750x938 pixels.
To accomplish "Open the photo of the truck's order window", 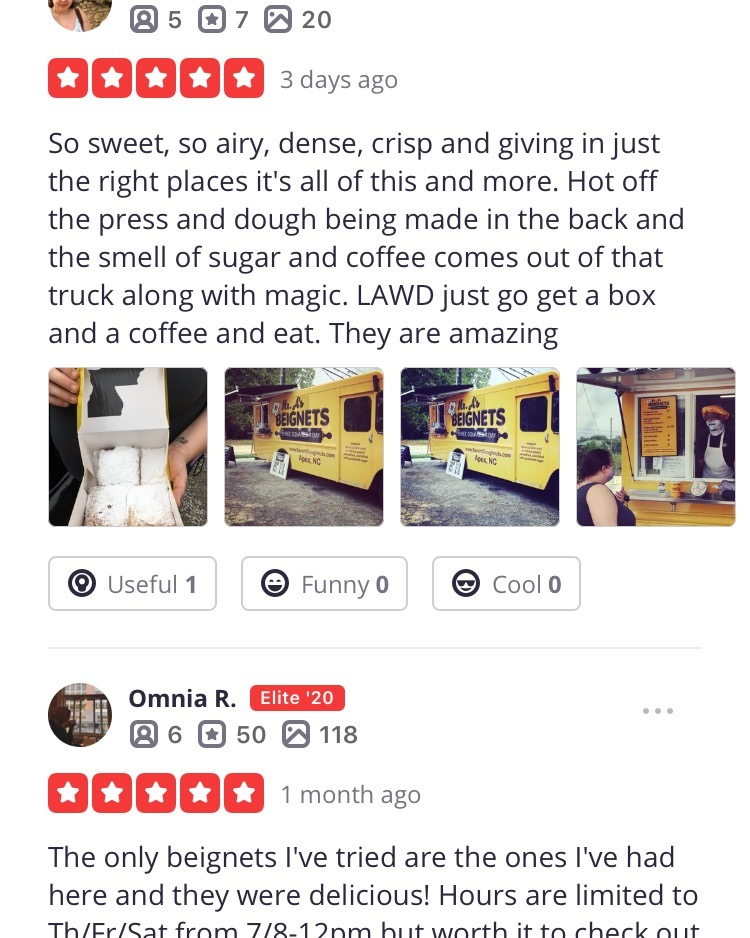I will click(655, 447).
